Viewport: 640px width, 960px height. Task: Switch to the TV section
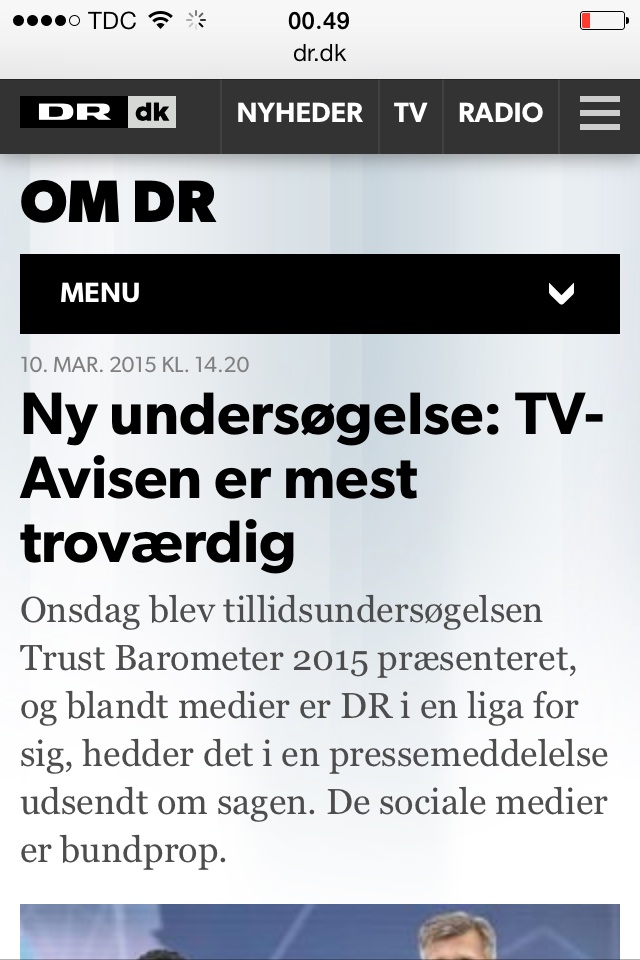pyautogui.click(x=410, y=113)
